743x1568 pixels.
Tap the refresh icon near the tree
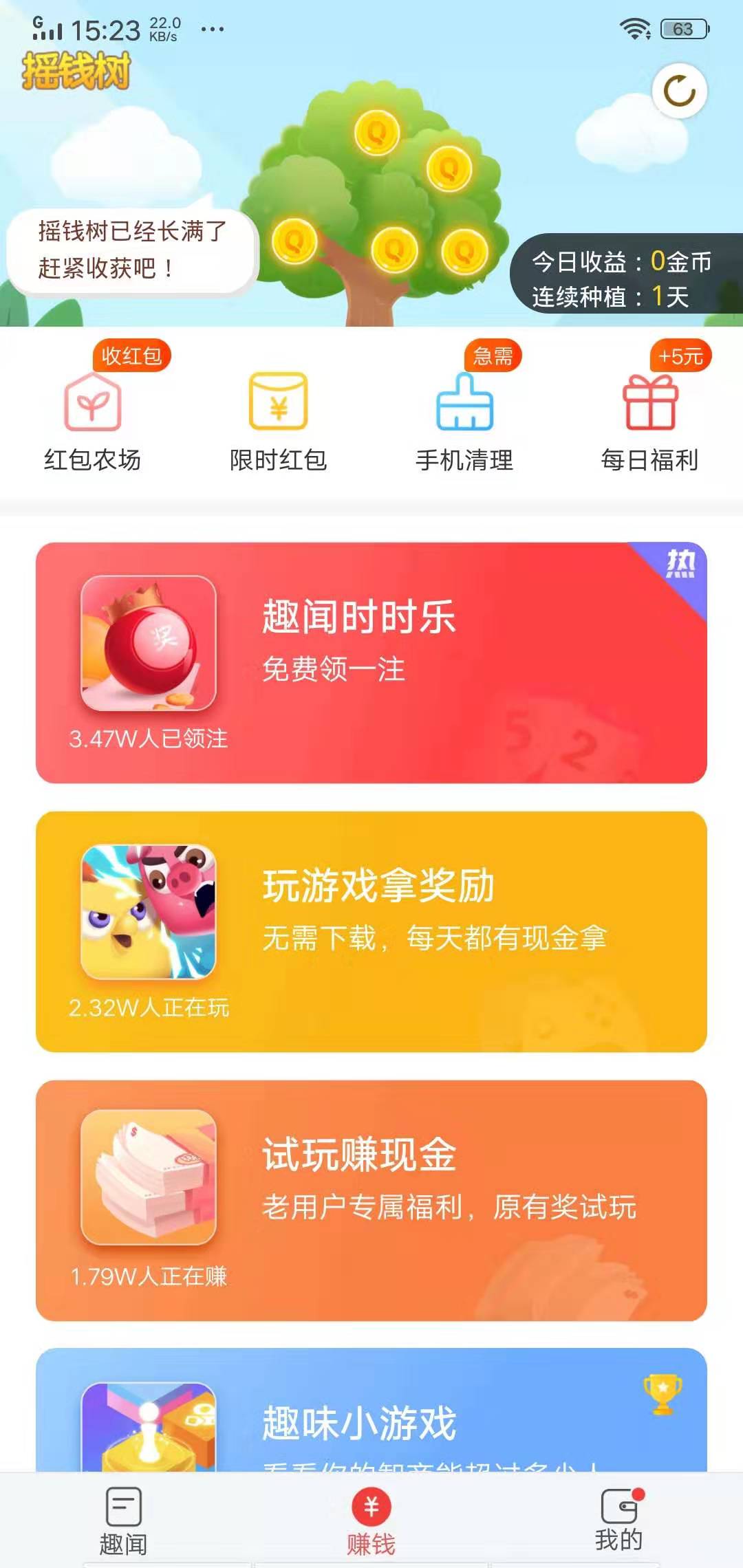click(680, 89)
